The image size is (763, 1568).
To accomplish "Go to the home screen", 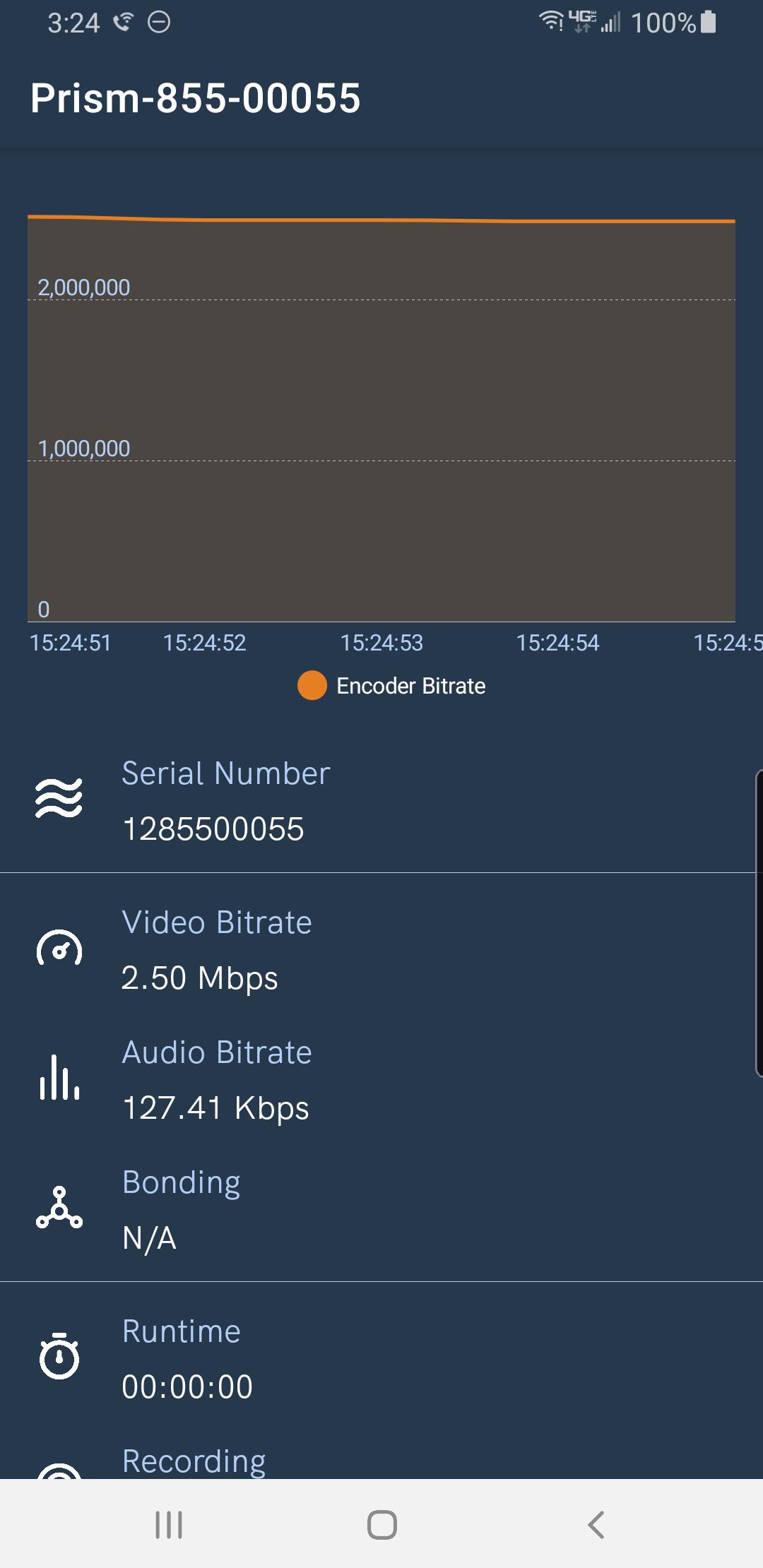I will (x=382, y=1524).
